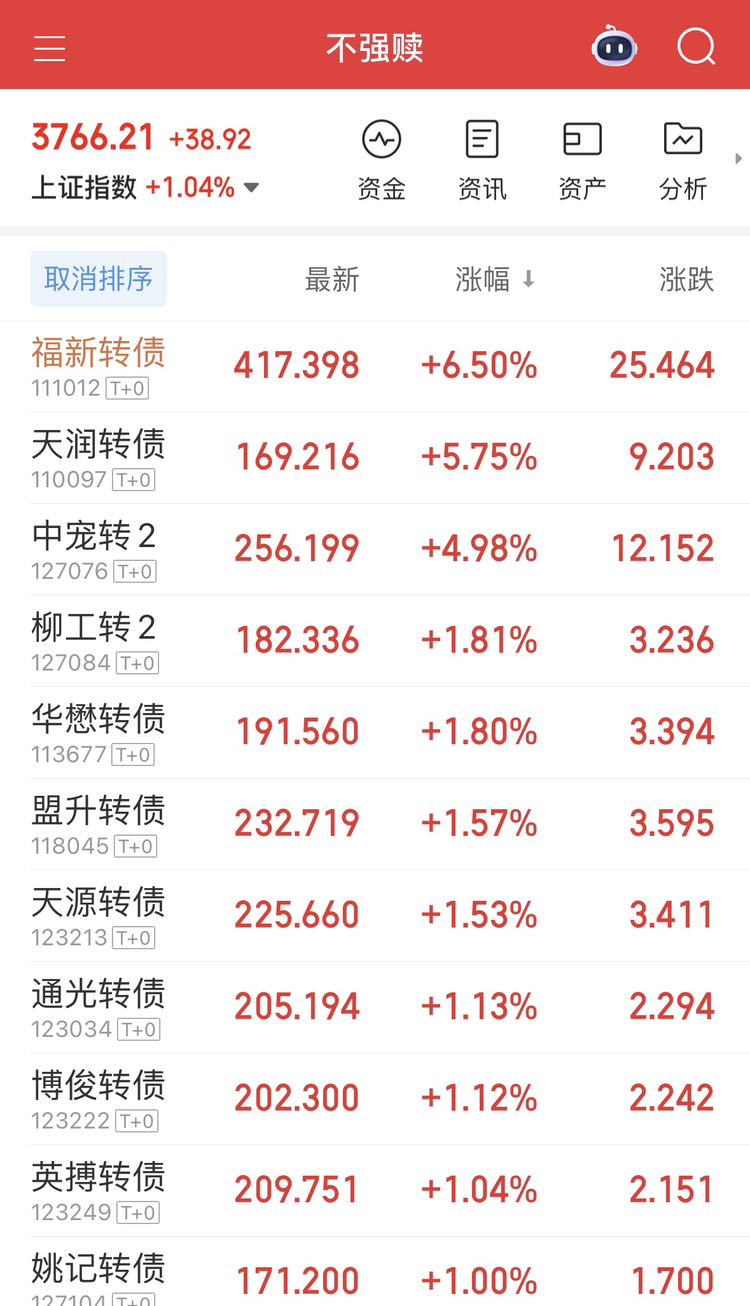The width and height of the screenshot is (750, 1306).
Task: Sort by the 最新 column header
Action: pos(332,280)
